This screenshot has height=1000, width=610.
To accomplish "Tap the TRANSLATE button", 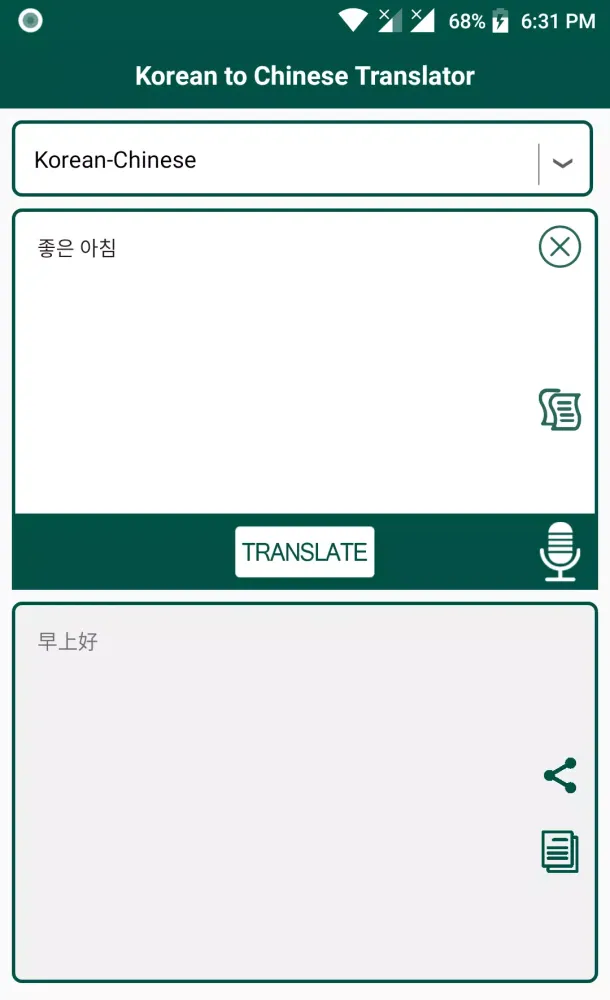I will (x=305, y=552).
